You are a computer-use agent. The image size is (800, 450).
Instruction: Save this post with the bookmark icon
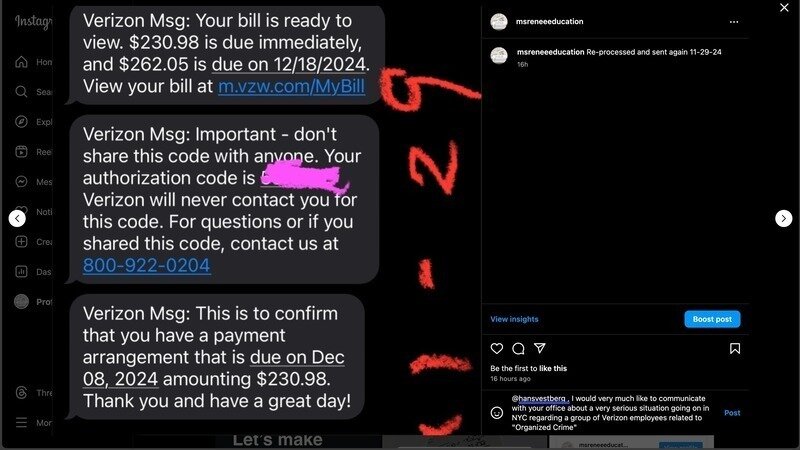(735, 349)
